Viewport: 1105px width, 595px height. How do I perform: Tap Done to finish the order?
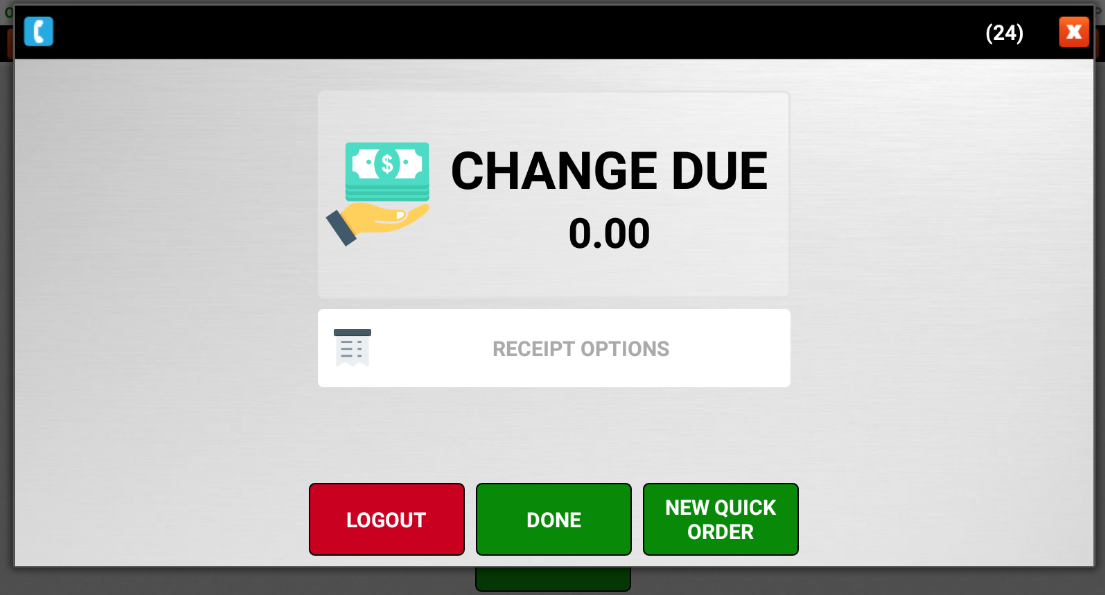[x=553, y=520]
